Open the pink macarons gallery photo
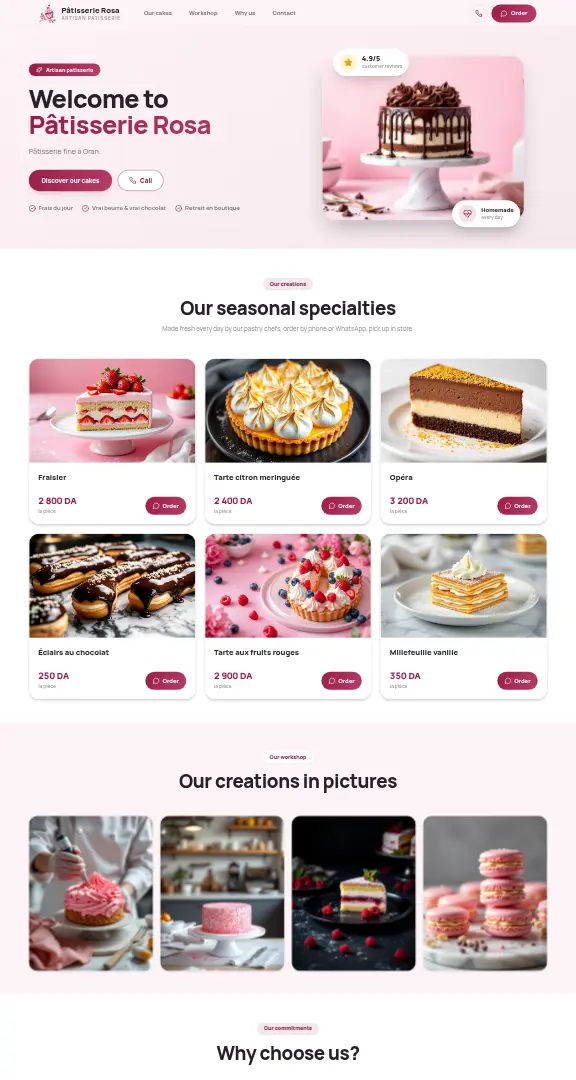This screenshot has height=1080, width=576. pos(485,893)
